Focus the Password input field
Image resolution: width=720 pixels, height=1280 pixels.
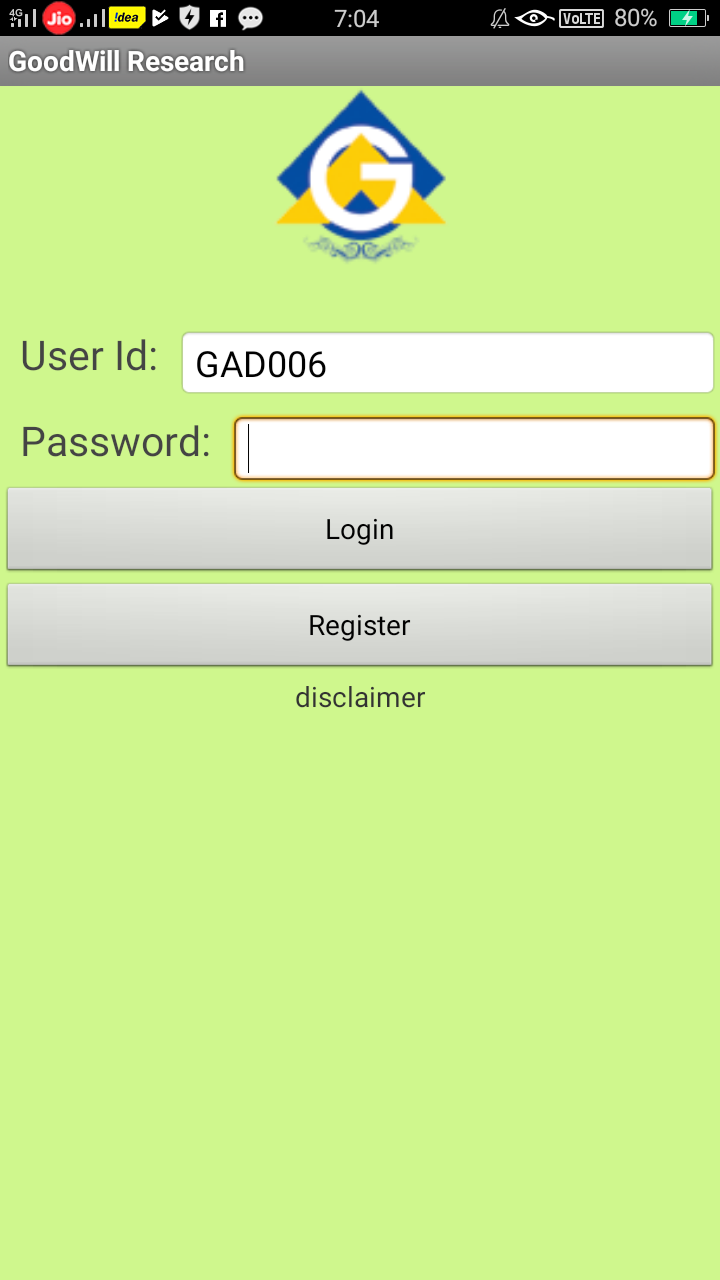click(474, 449)
